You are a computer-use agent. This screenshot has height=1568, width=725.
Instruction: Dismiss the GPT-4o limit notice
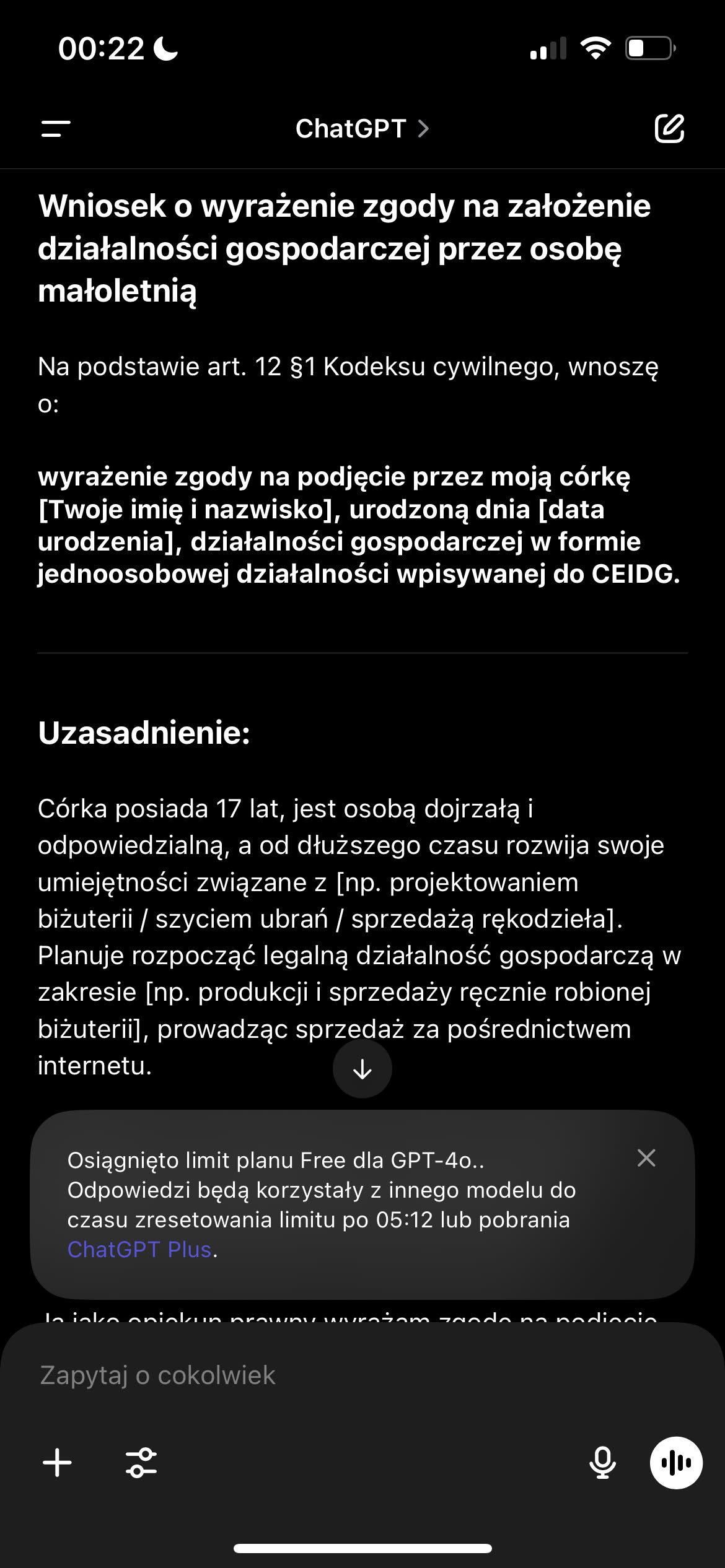tap(646, 1158)
